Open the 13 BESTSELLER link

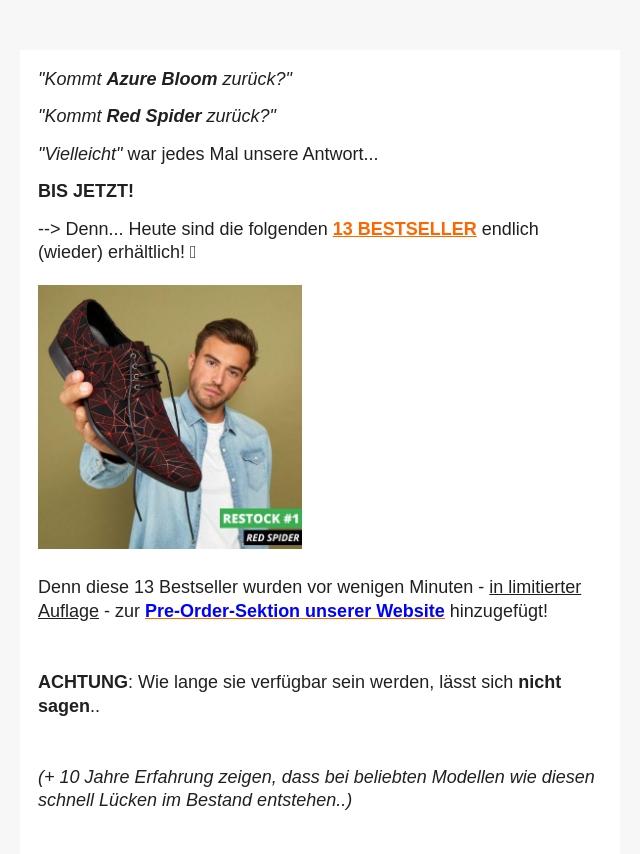(x=404, y=229)
